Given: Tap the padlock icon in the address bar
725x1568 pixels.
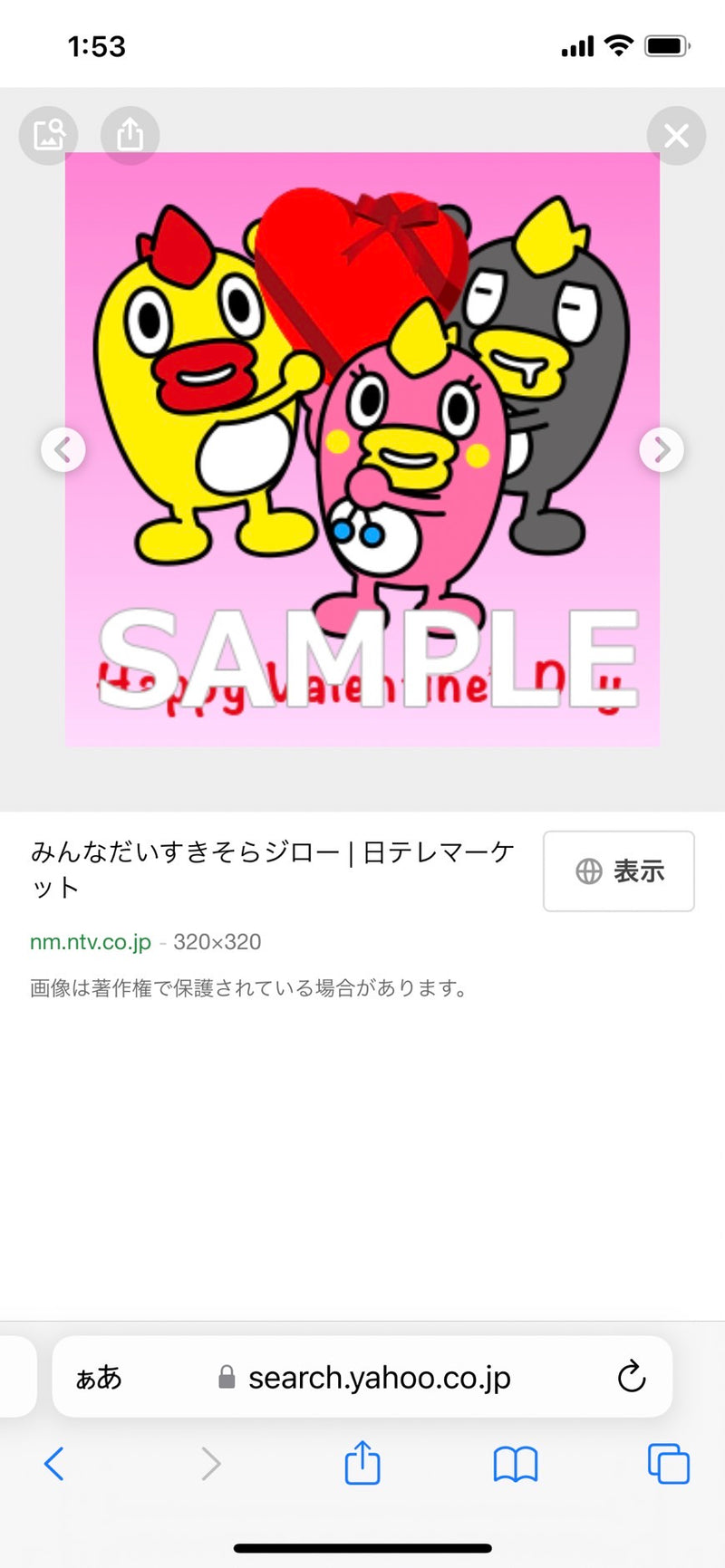Looking at the screenshot, I should (225, 1377).
